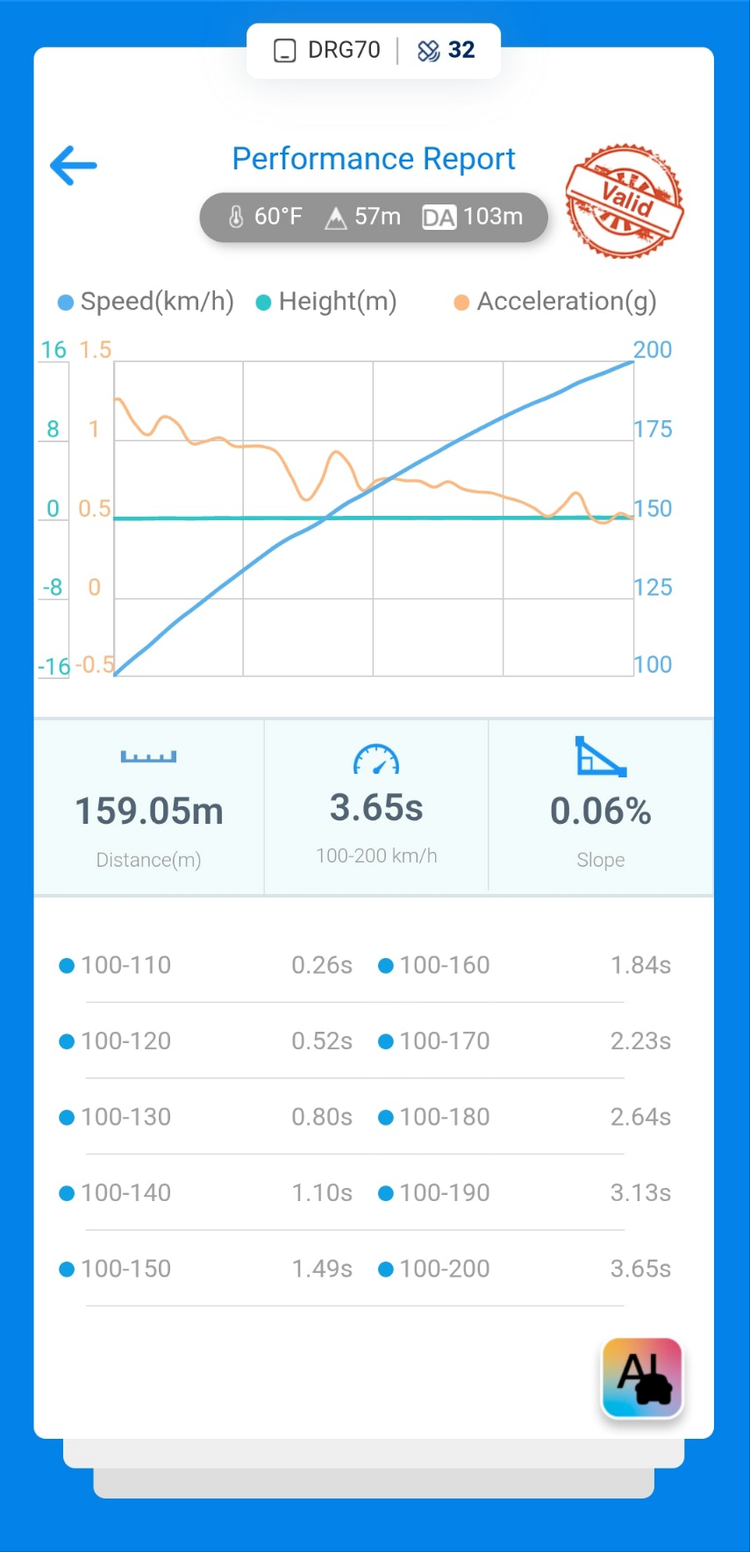The width and height of the screenshot is (750, 1552).
Task: Toggle the Acceleration(g) chart legend
Action: point(555,302)
